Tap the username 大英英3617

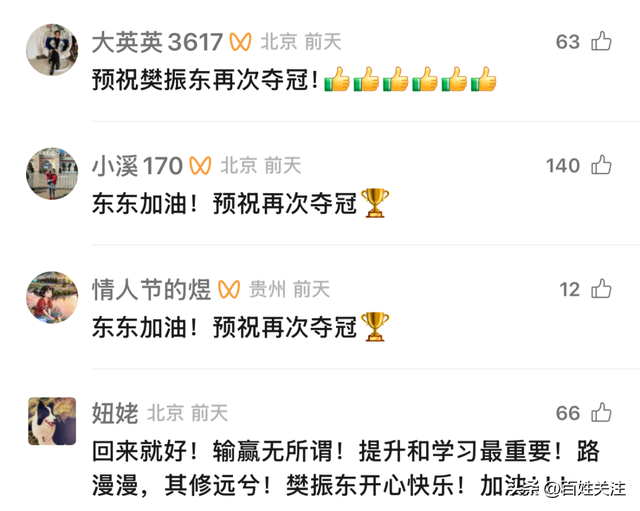157,42
